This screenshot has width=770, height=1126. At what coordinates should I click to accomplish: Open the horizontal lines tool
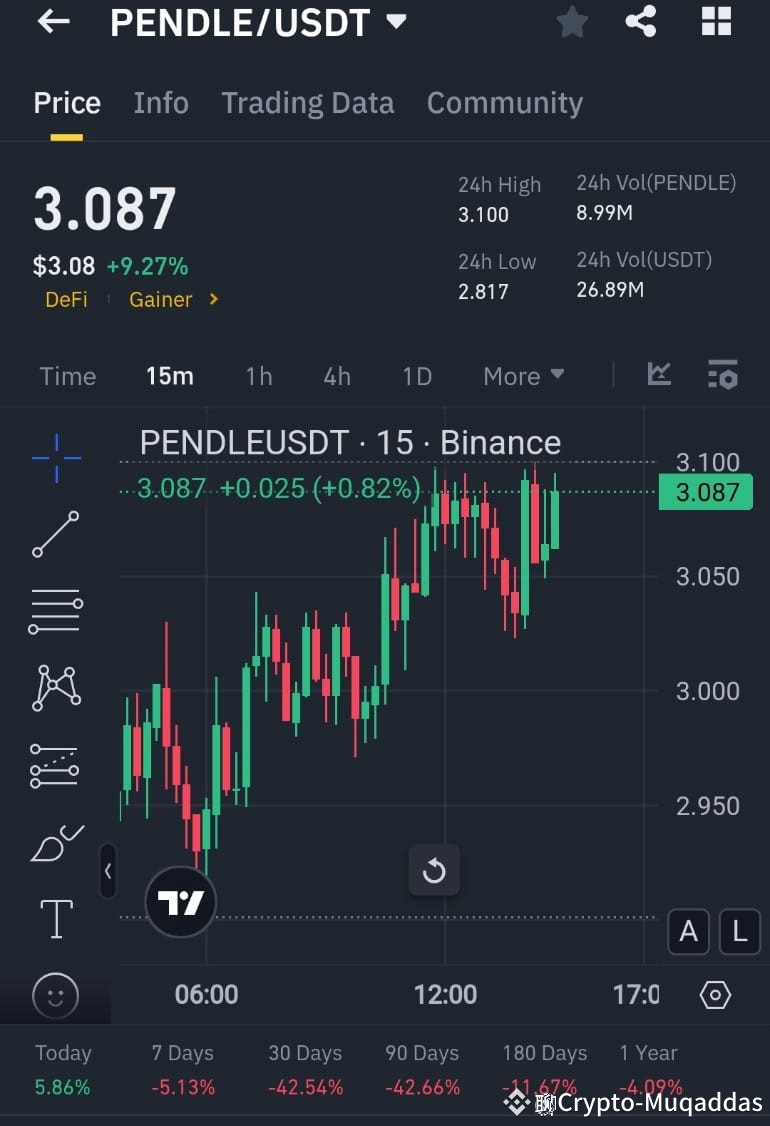point(55,611)
